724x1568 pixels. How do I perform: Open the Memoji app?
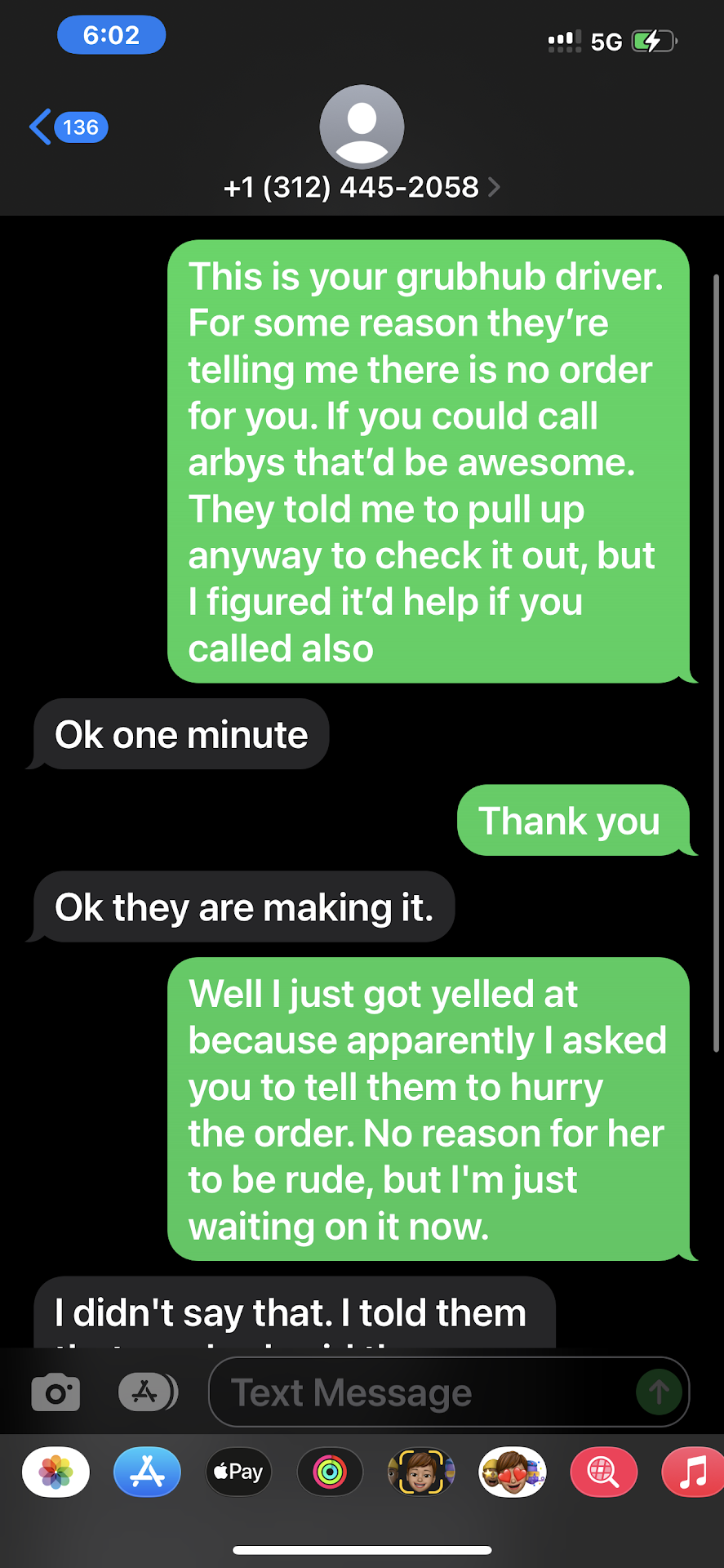[421, 1472]
